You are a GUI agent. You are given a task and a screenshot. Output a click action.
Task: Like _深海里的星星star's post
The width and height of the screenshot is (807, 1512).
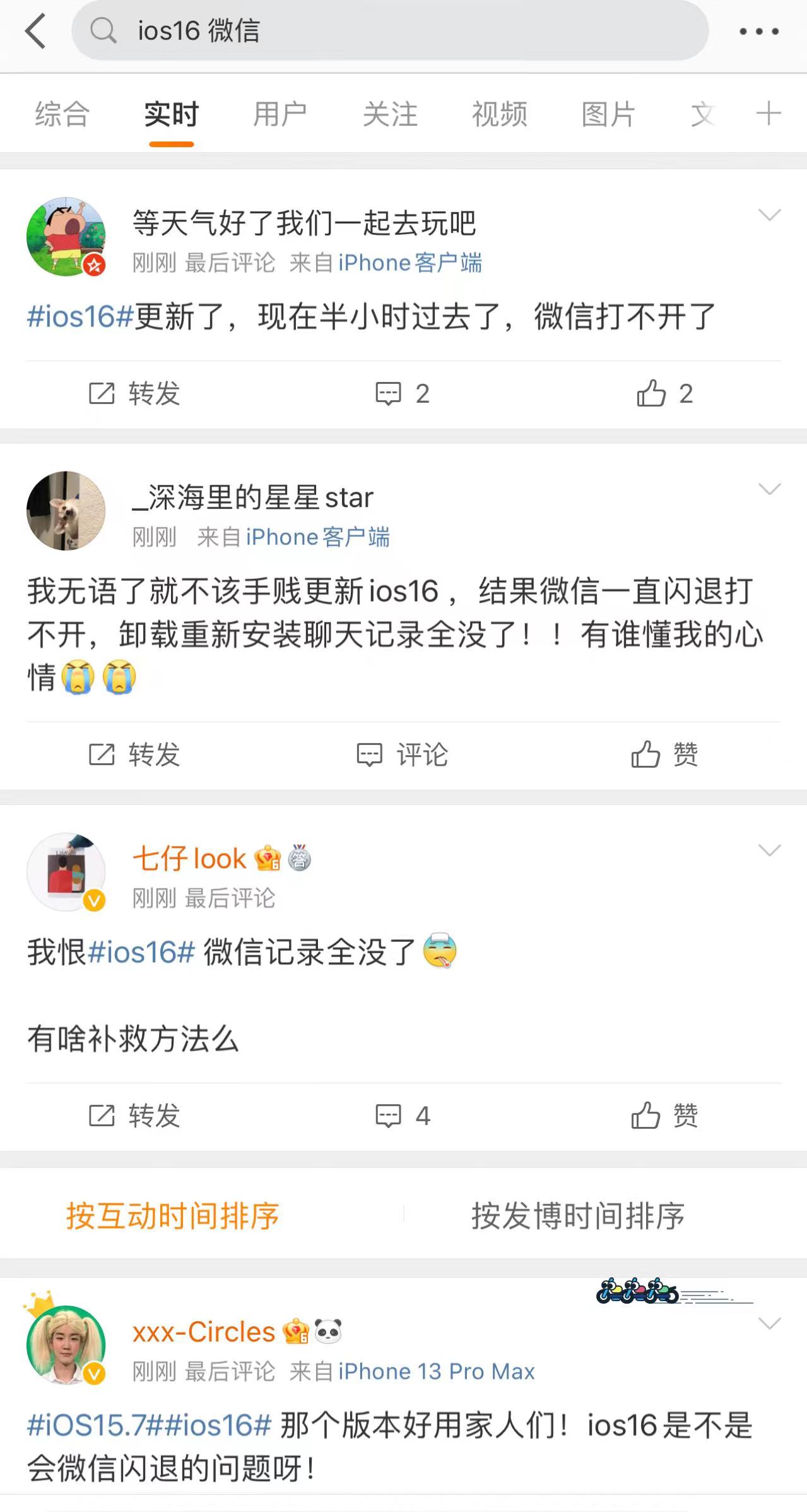tap(664, 754)
